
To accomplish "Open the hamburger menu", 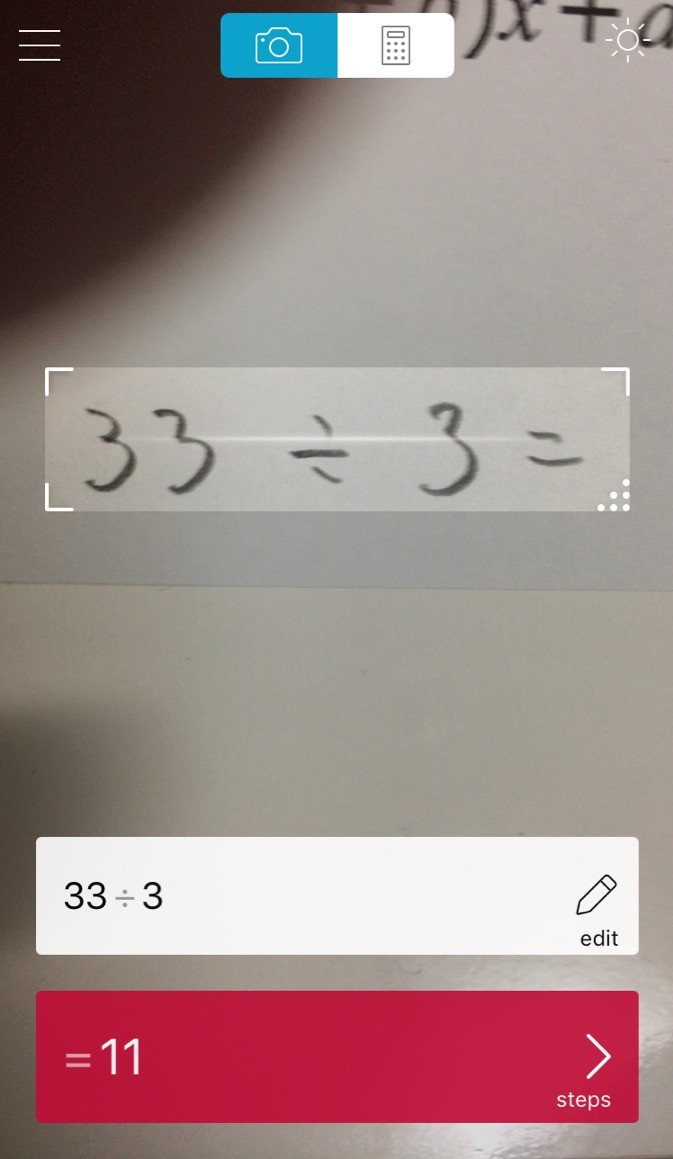I will 39,45.
